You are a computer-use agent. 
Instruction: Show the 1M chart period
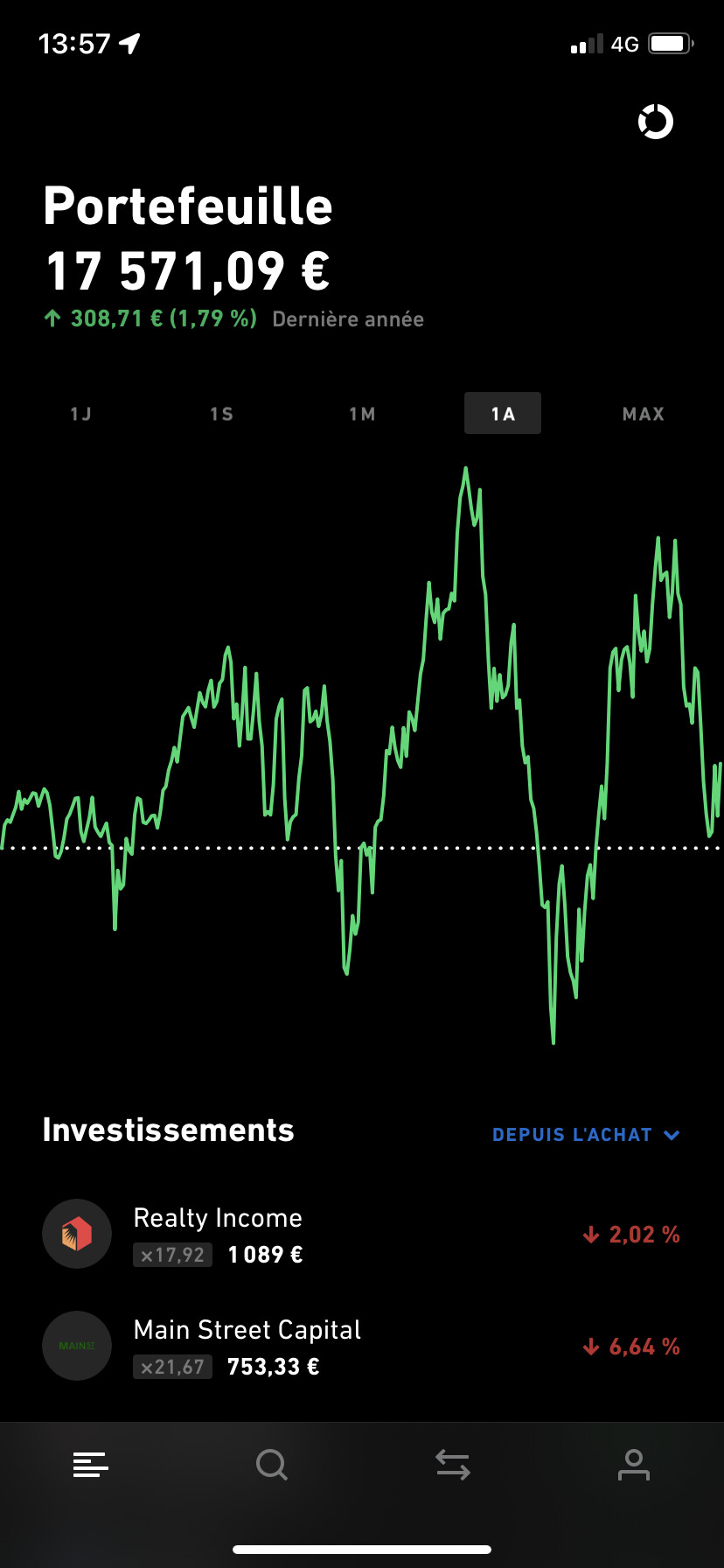pos(362,414)
